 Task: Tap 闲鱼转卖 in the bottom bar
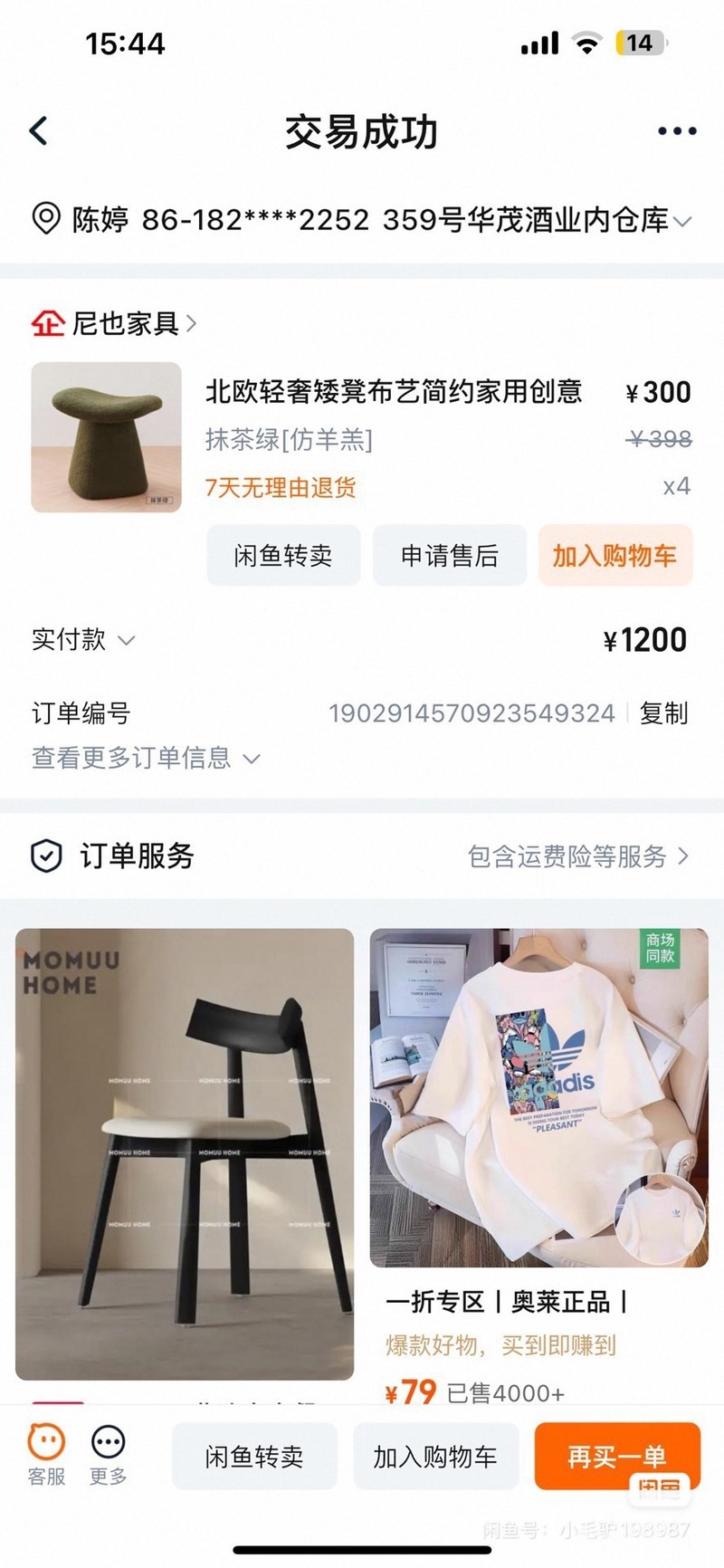coord(254,1456)
